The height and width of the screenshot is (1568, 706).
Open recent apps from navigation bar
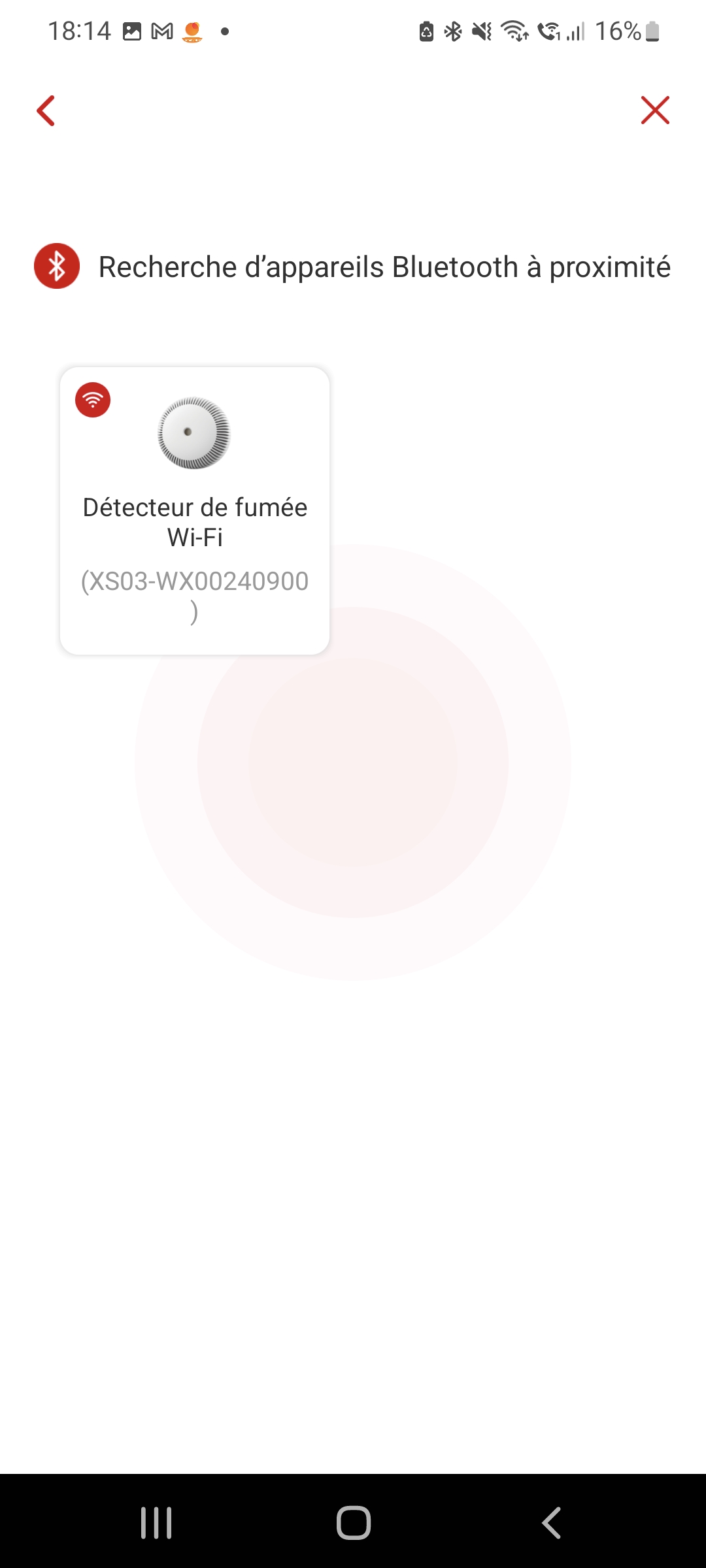click(x=156, y=1523)
